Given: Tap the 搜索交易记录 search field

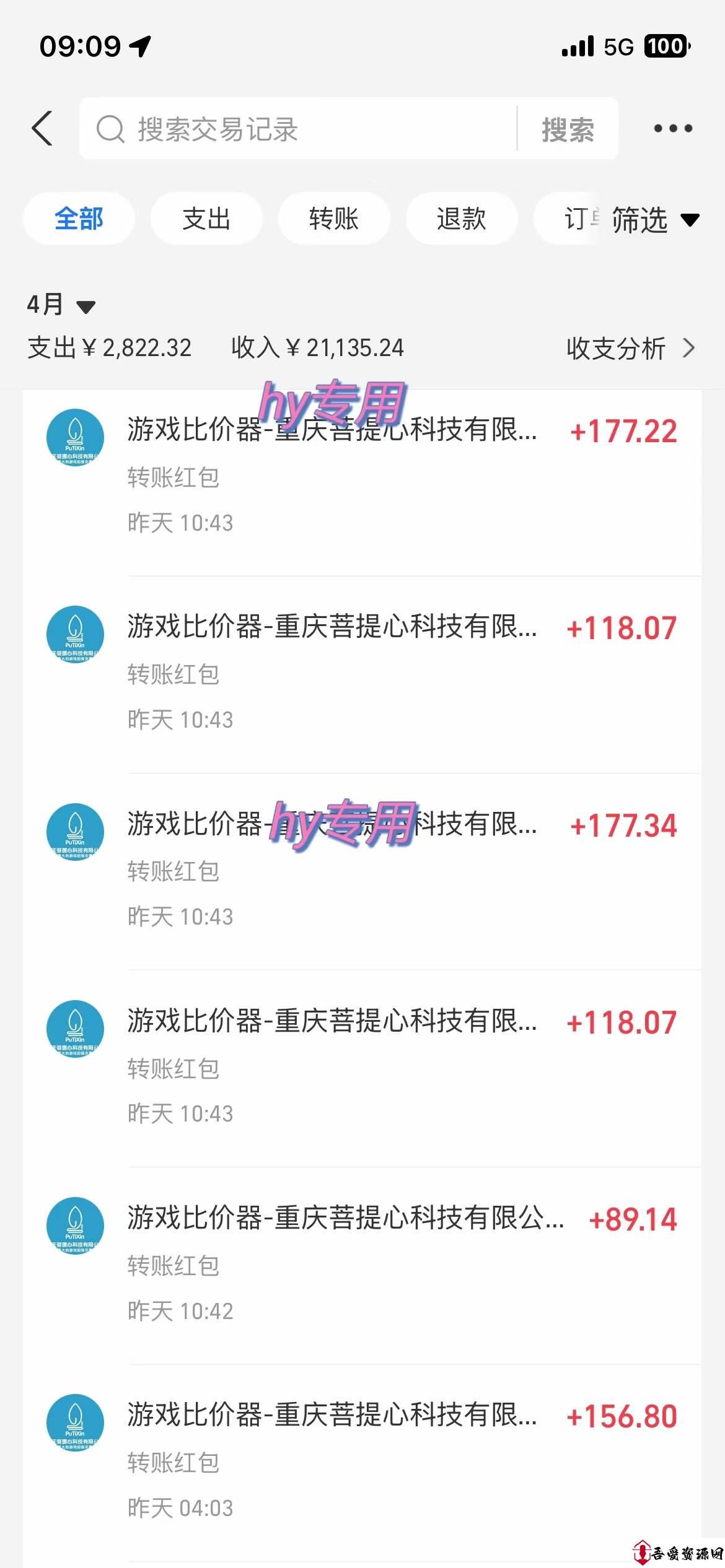Looking at the screenshot, I should pyautogui.click(x=297, y=129).
